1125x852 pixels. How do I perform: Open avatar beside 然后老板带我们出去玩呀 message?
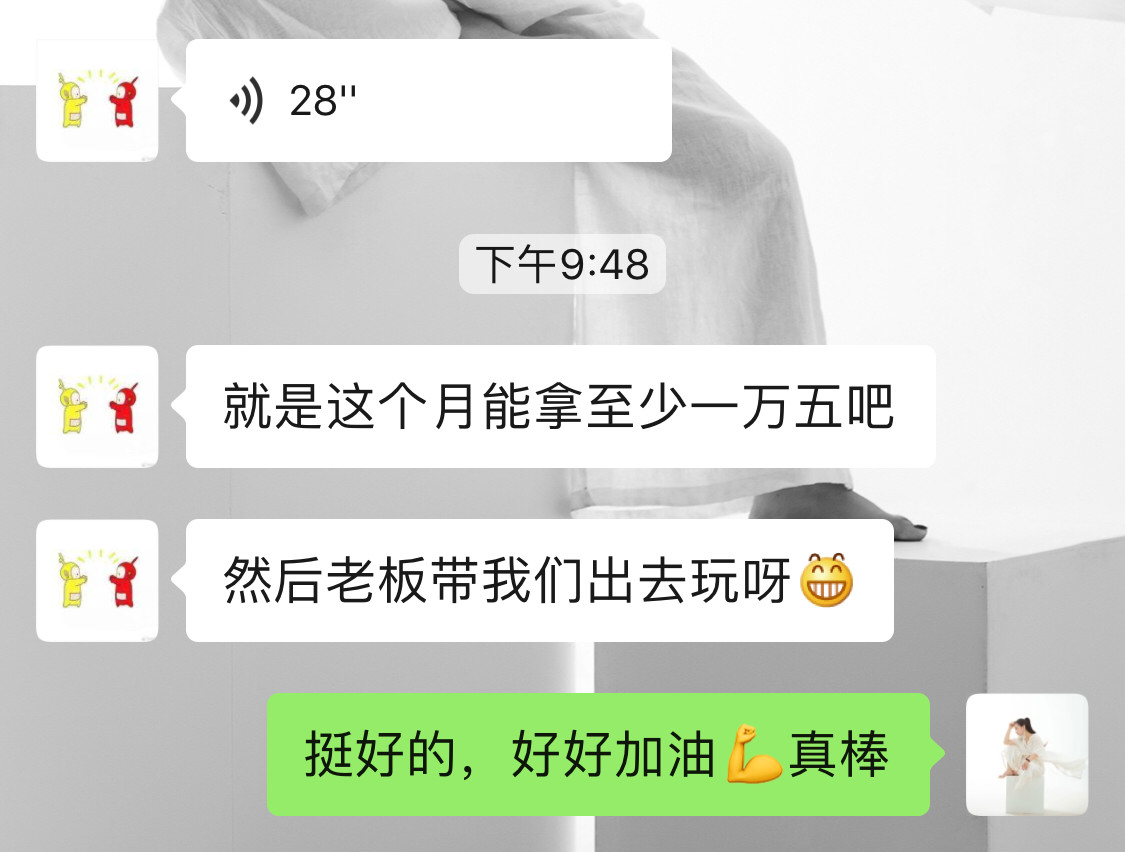point(97,581)
